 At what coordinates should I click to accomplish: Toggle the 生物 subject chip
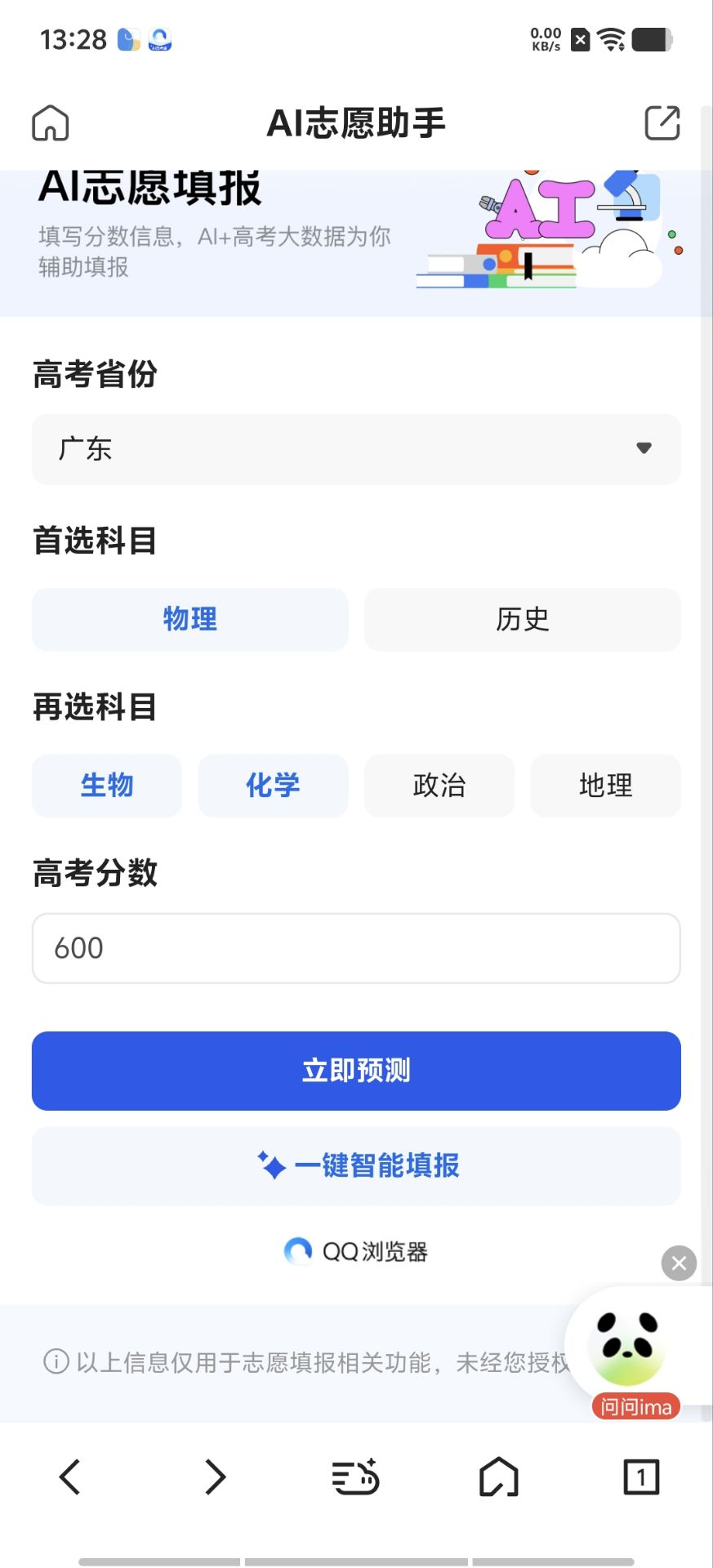(106, 786)
